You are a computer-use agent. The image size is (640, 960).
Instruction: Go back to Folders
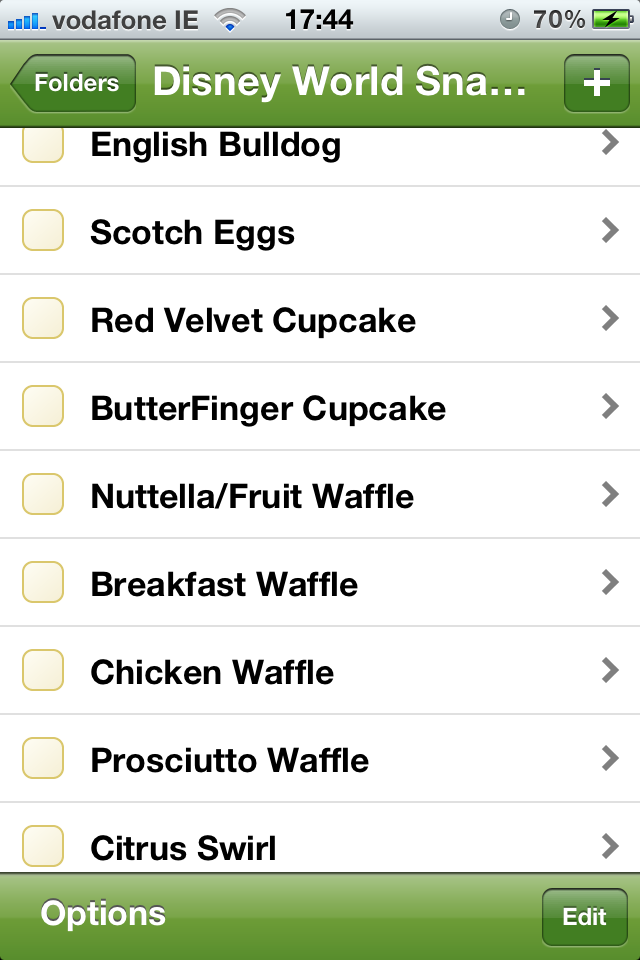pos(74,83)
